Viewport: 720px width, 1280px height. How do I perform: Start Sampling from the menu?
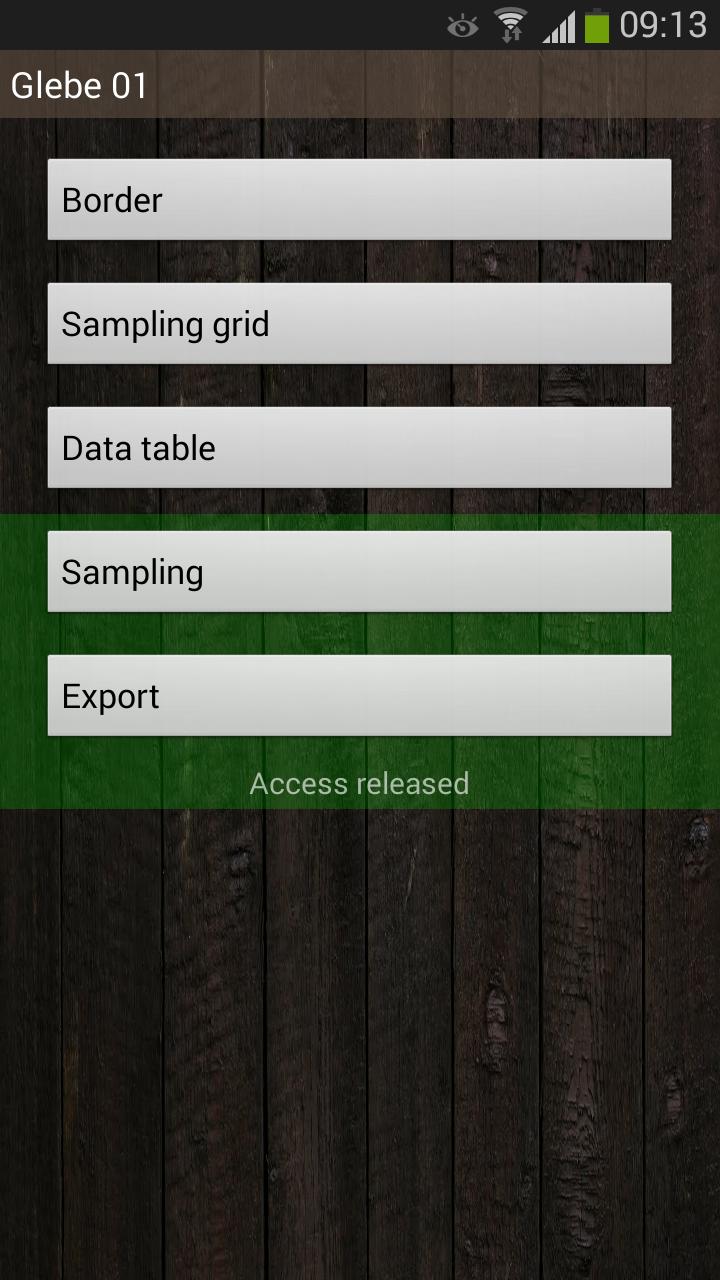[x=360, y=571]
